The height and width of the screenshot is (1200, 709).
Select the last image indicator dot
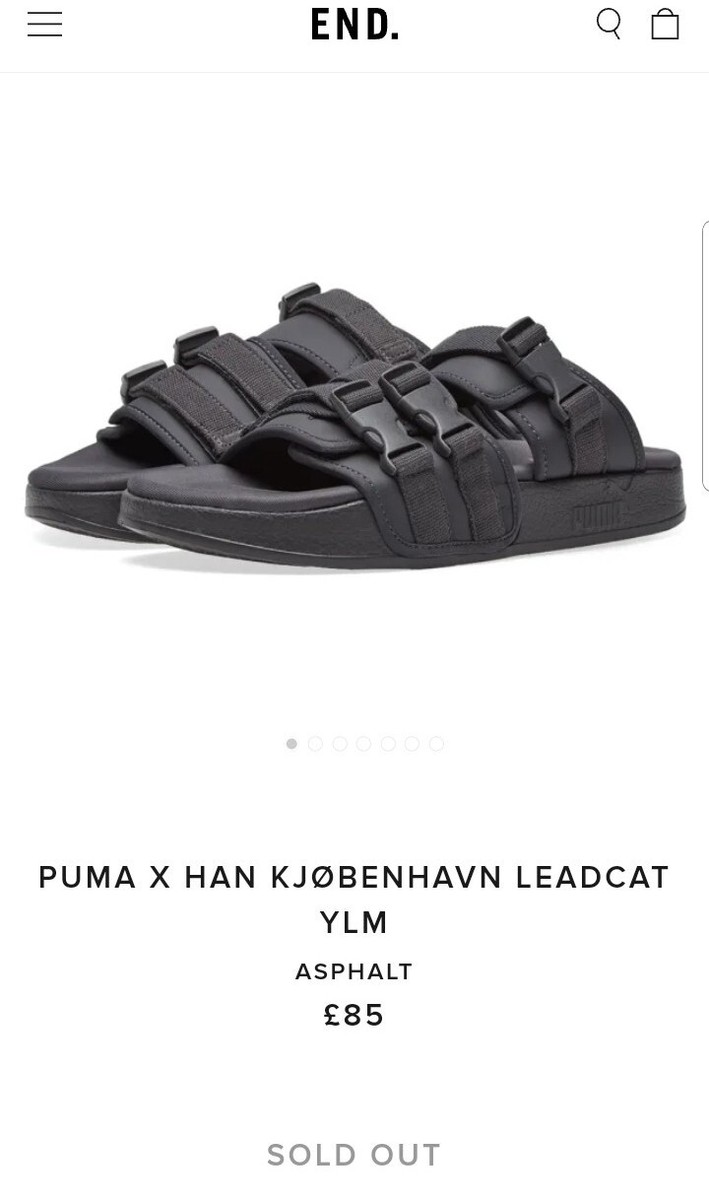tap(436, 744)
